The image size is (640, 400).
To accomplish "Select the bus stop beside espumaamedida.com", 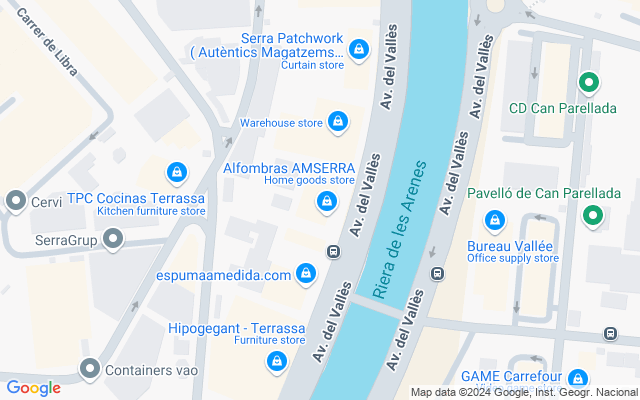I will click(332, 251).
